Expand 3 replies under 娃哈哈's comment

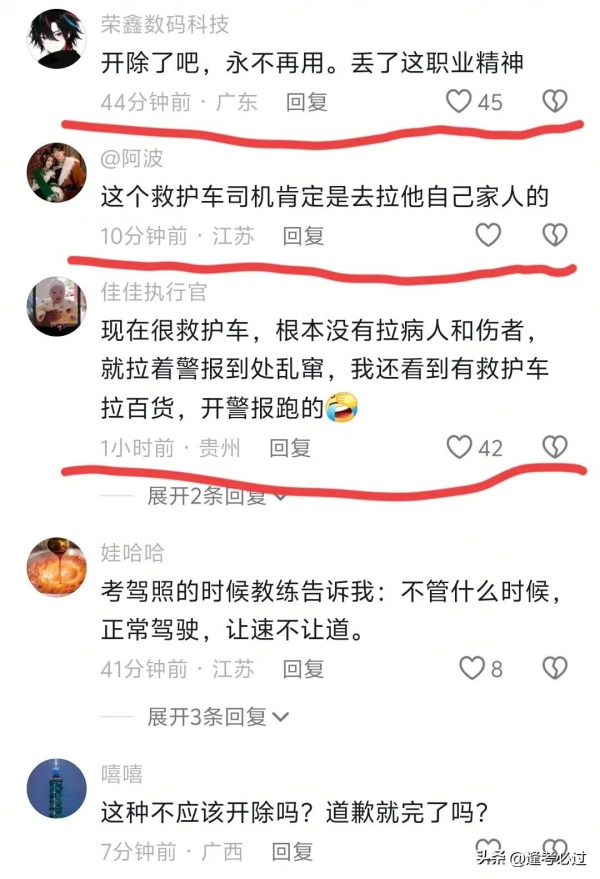(x=216, y=716)
